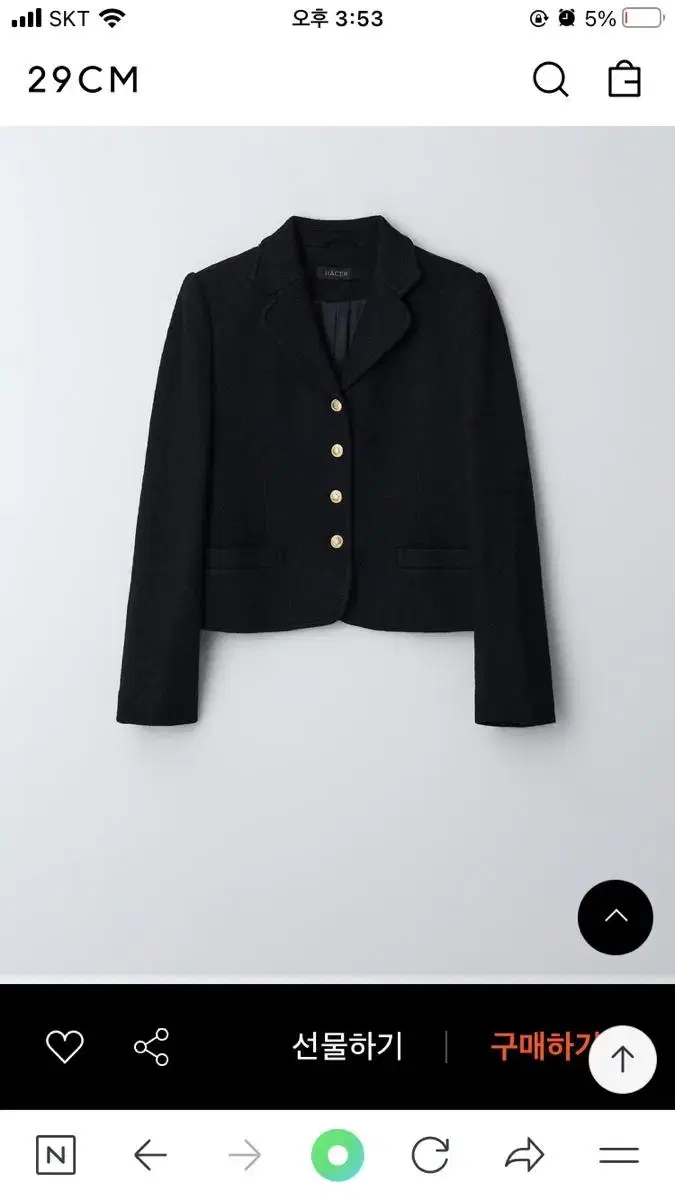Tap 선물하기 to gift this item
Image resolution: width=675 pixels, height=1200 pixels.
(x=347, y=1046)
